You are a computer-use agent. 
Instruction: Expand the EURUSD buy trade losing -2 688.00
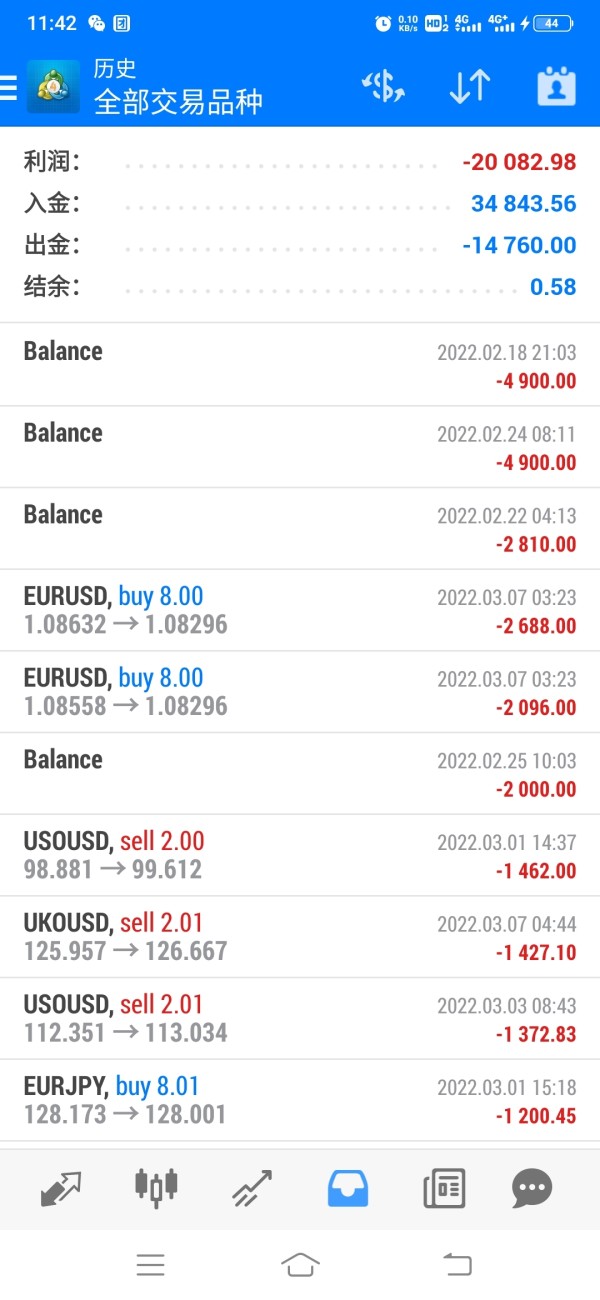pyautogui.click(x=300, y=611)
